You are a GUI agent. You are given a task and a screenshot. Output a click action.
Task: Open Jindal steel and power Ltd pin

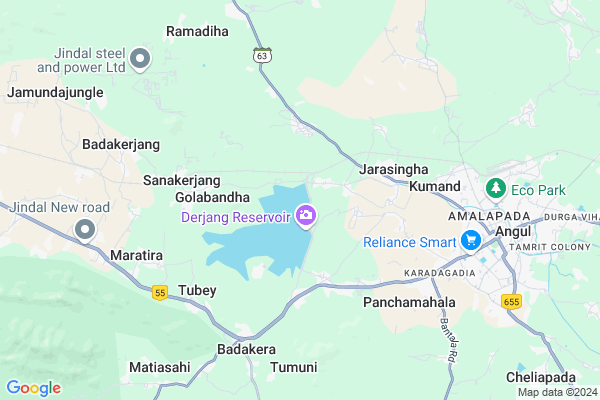tap(142, 59)
